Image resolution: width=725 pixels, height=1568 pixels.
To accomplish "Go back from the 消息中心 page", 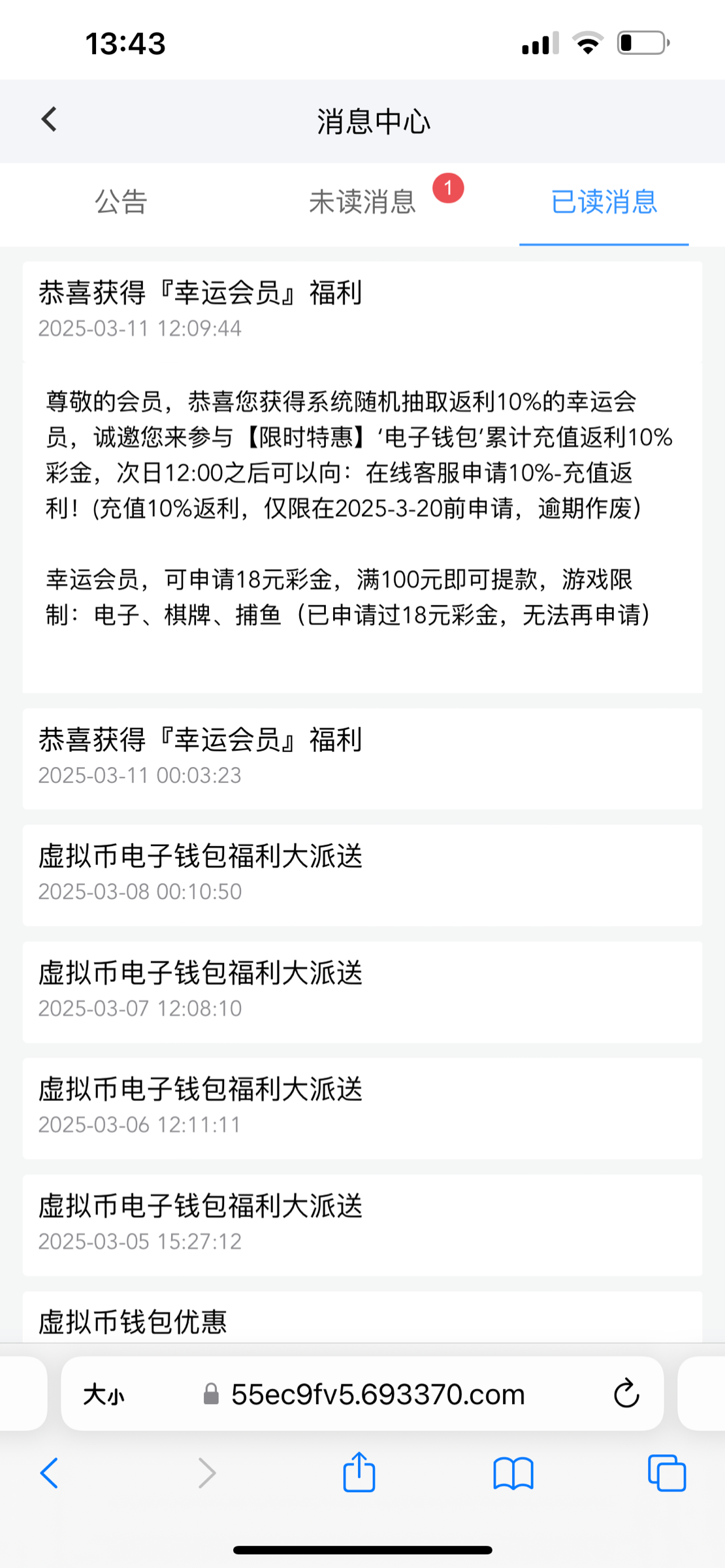I will [49, 120].
